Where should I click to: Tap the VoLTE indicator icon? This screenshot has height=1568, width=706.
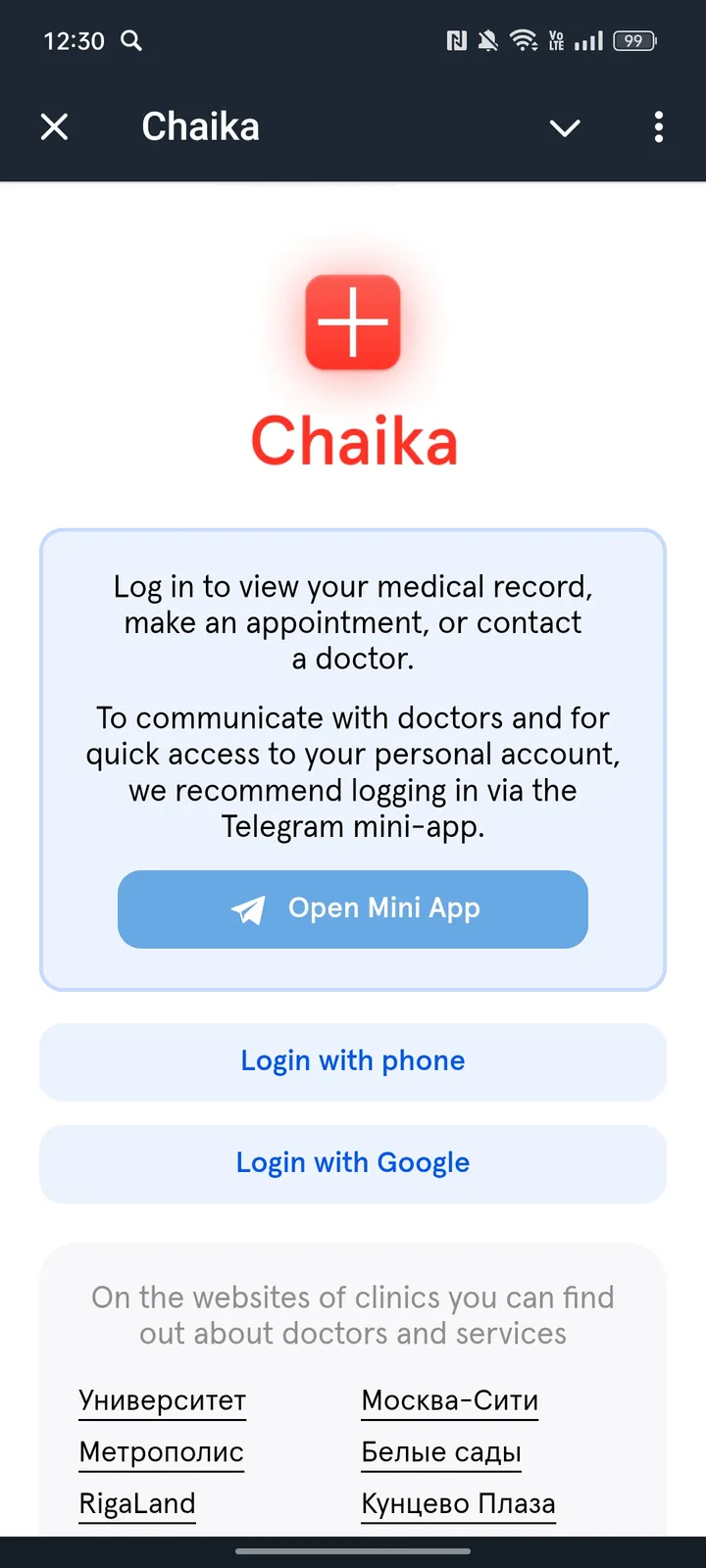point(554,40)
